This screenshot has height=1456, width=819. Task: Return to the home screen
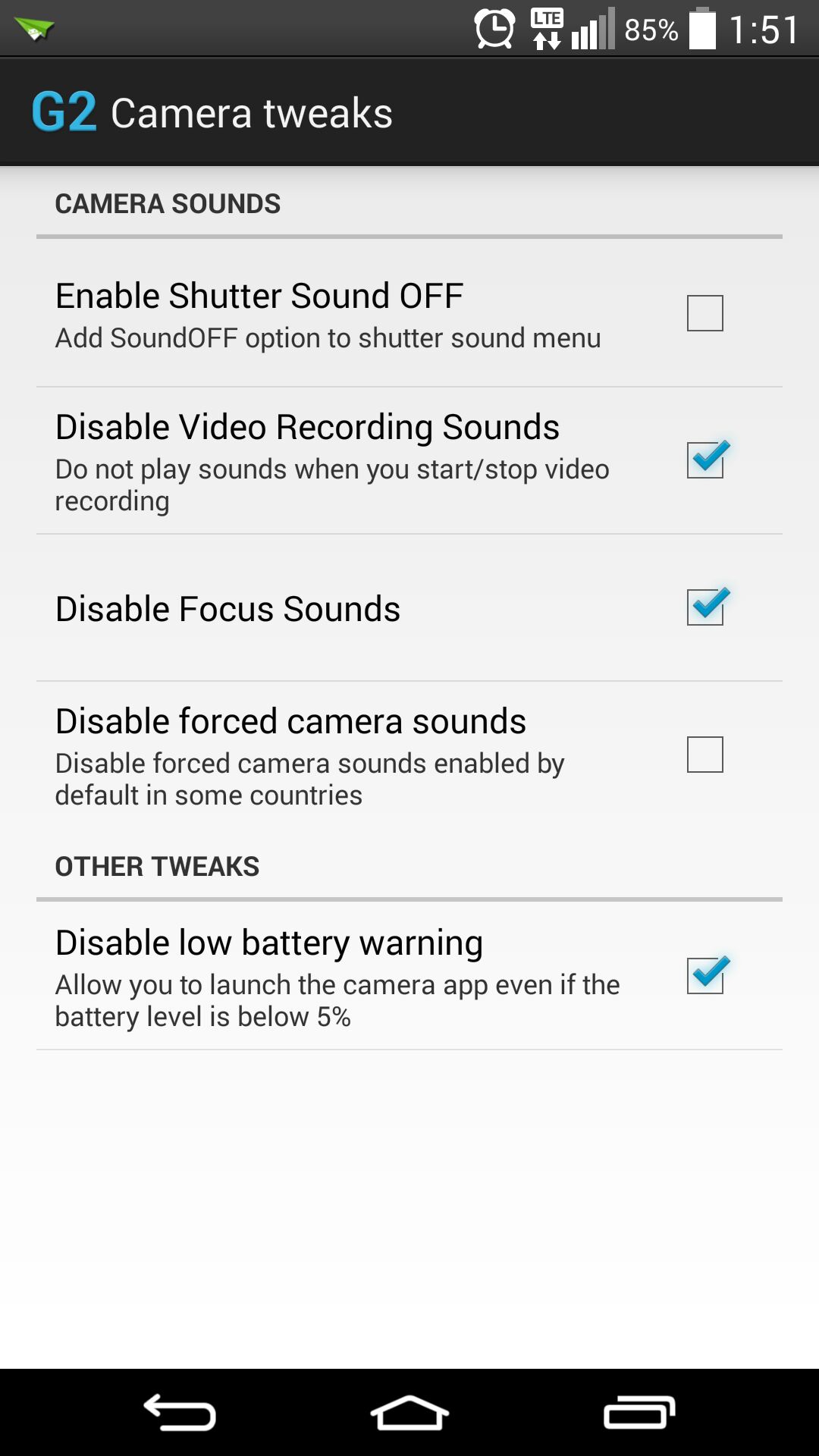click(x=409, y=1414)
